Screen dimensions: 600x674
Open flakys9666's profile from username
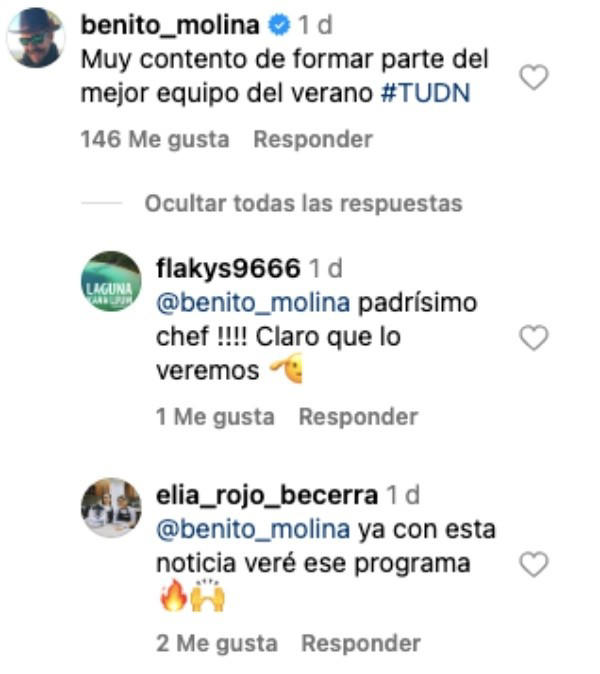pos(229,268)
